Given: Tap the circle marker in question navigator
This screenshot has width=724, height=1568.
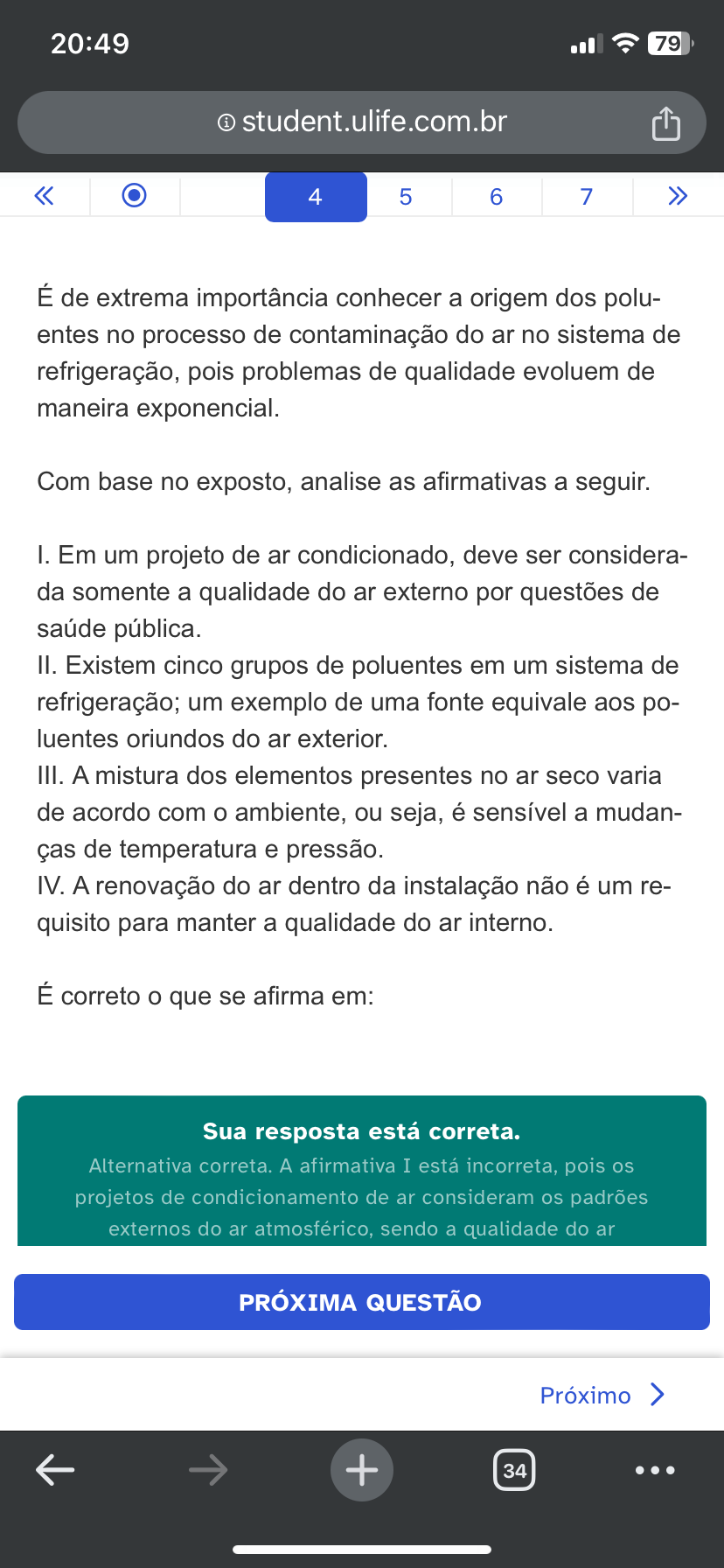Looking at the screenshot, I should tap(134, 196).
